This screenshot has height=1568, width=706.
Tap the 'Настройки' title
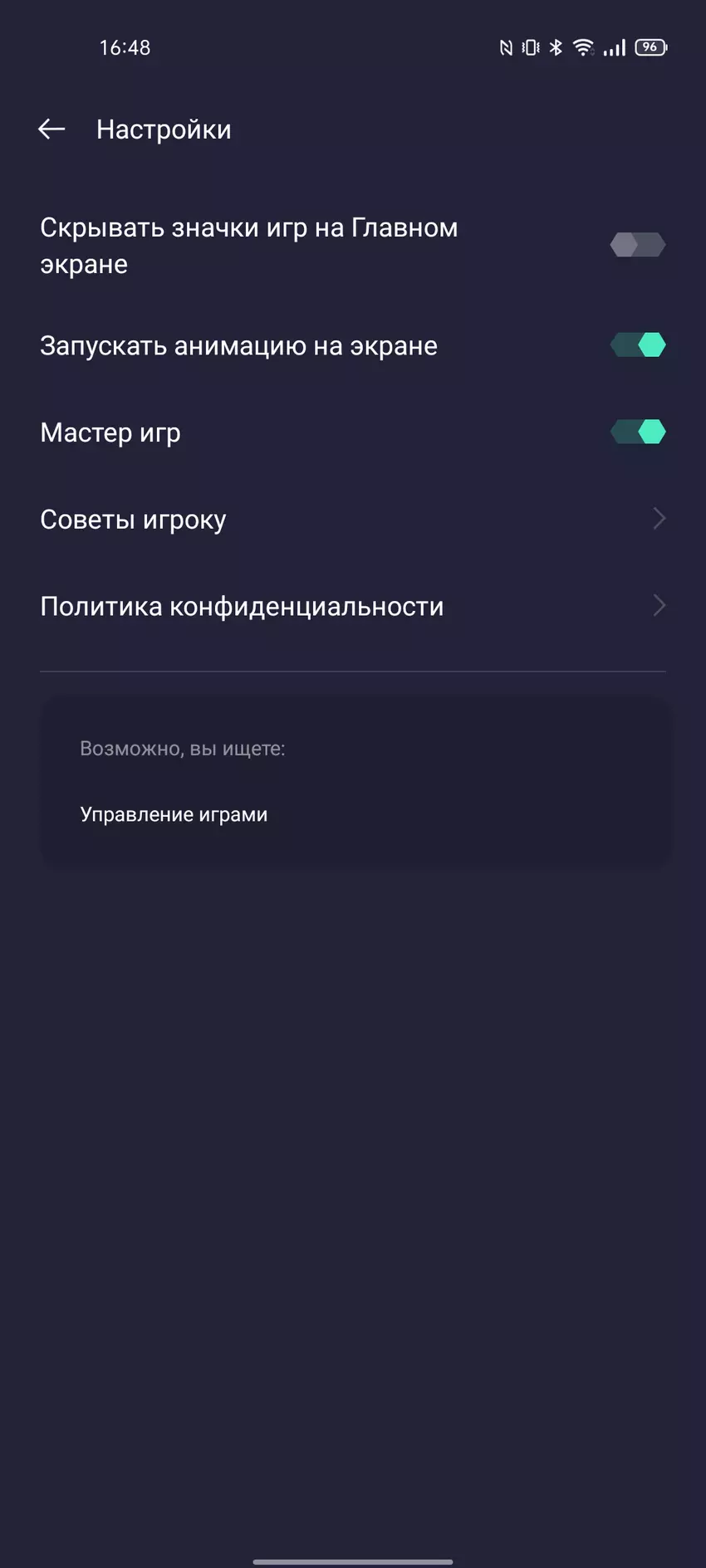point(164,129)
